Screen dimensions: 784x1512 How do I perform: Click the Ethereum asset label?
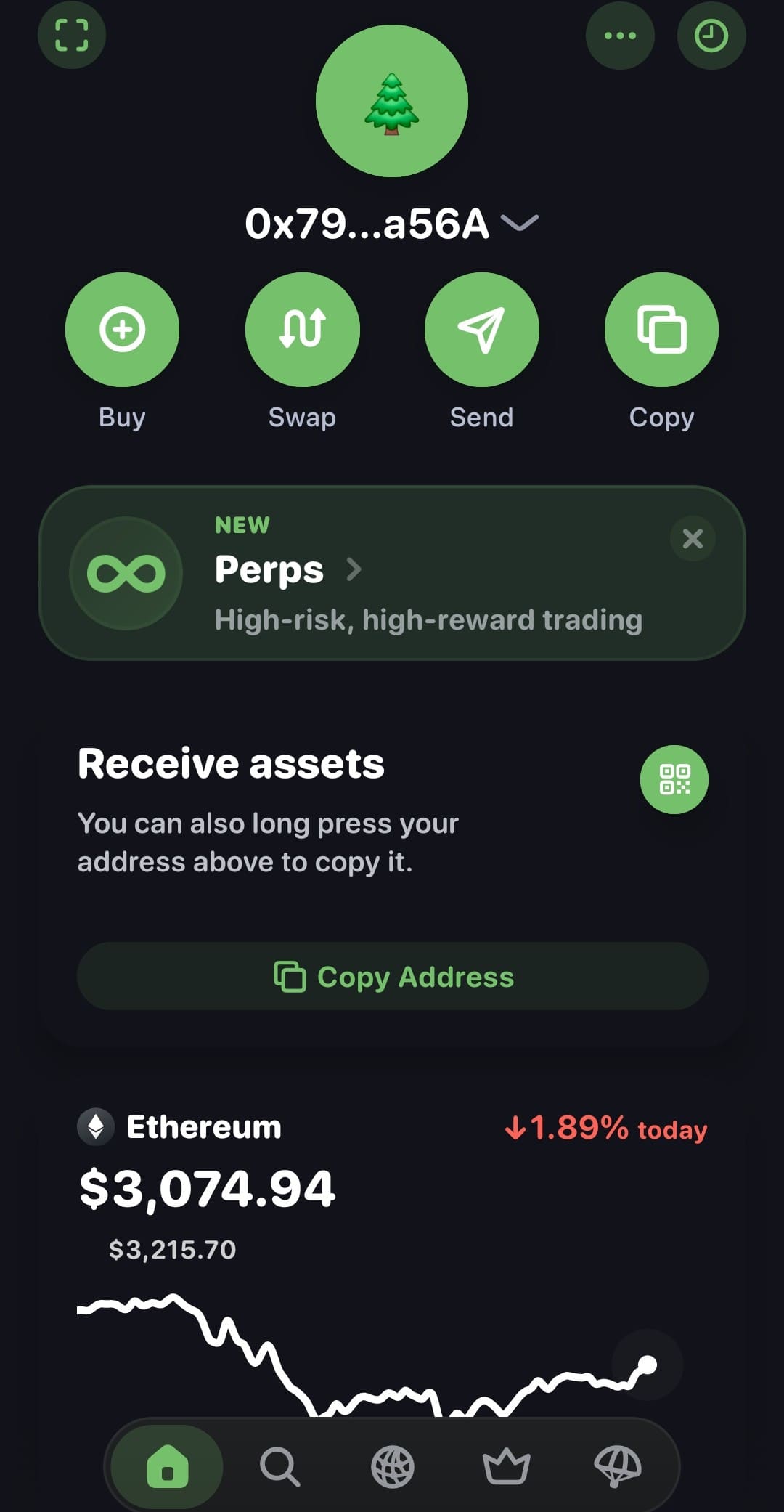[203, 1126]
